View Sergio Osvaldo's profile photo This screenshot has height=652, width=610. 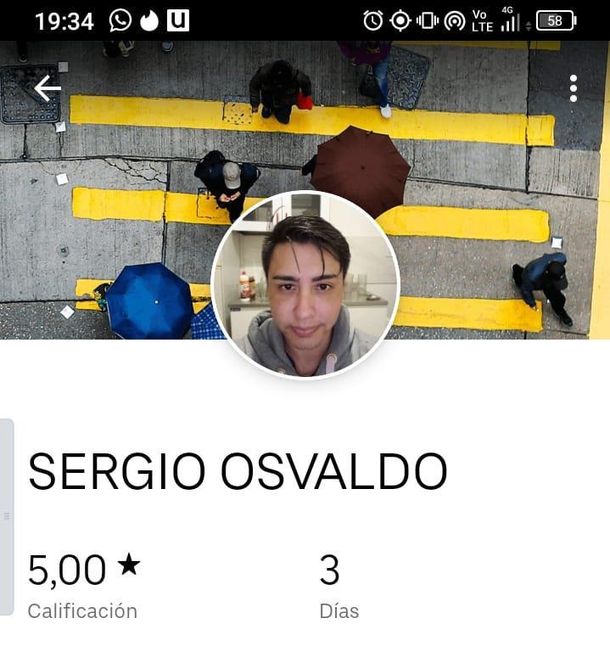click(305, 284)
